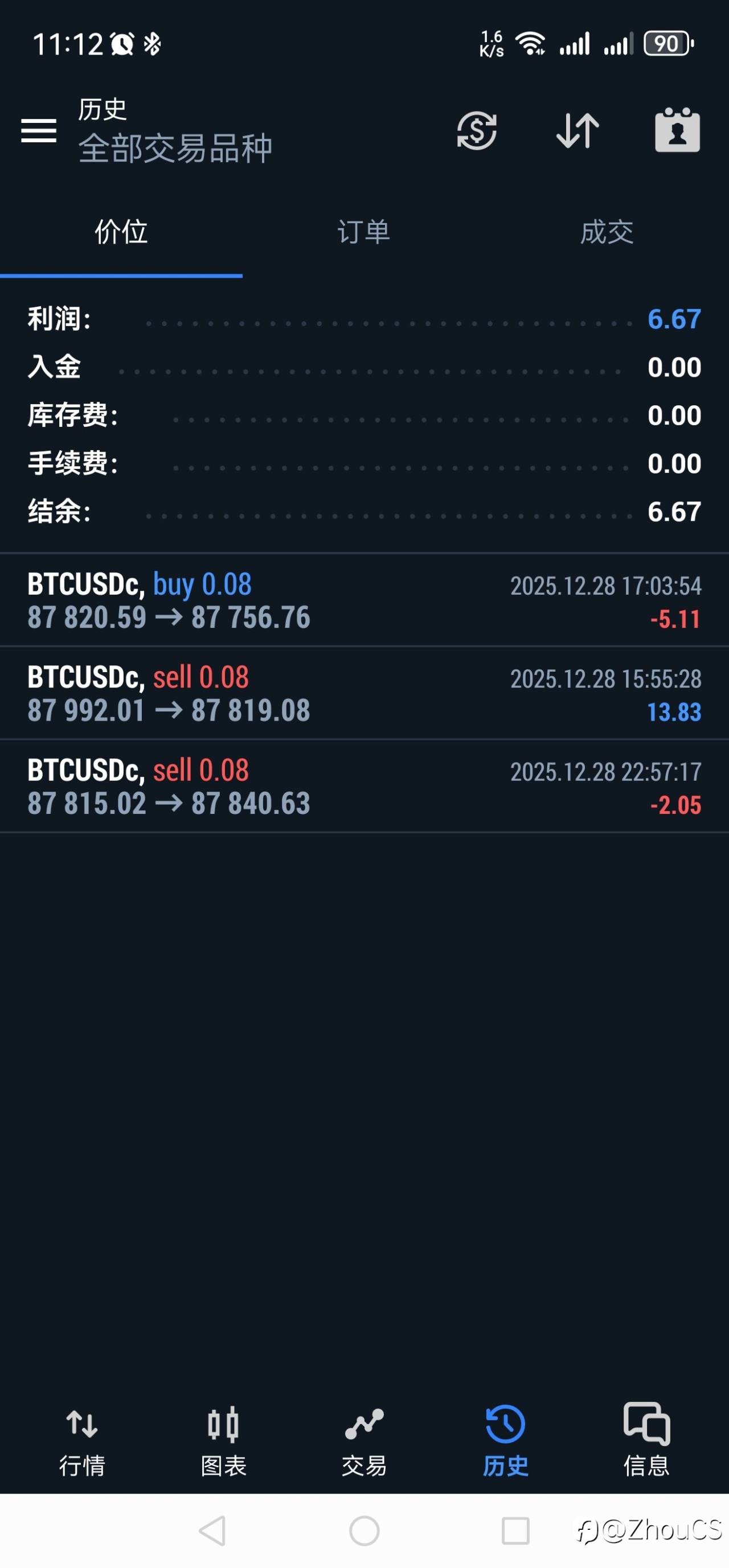This screenshot has width=729, height=1568.
Task: Open the BTCUSDc sell trade with 13.83 profit
Action: pos(364,693)
